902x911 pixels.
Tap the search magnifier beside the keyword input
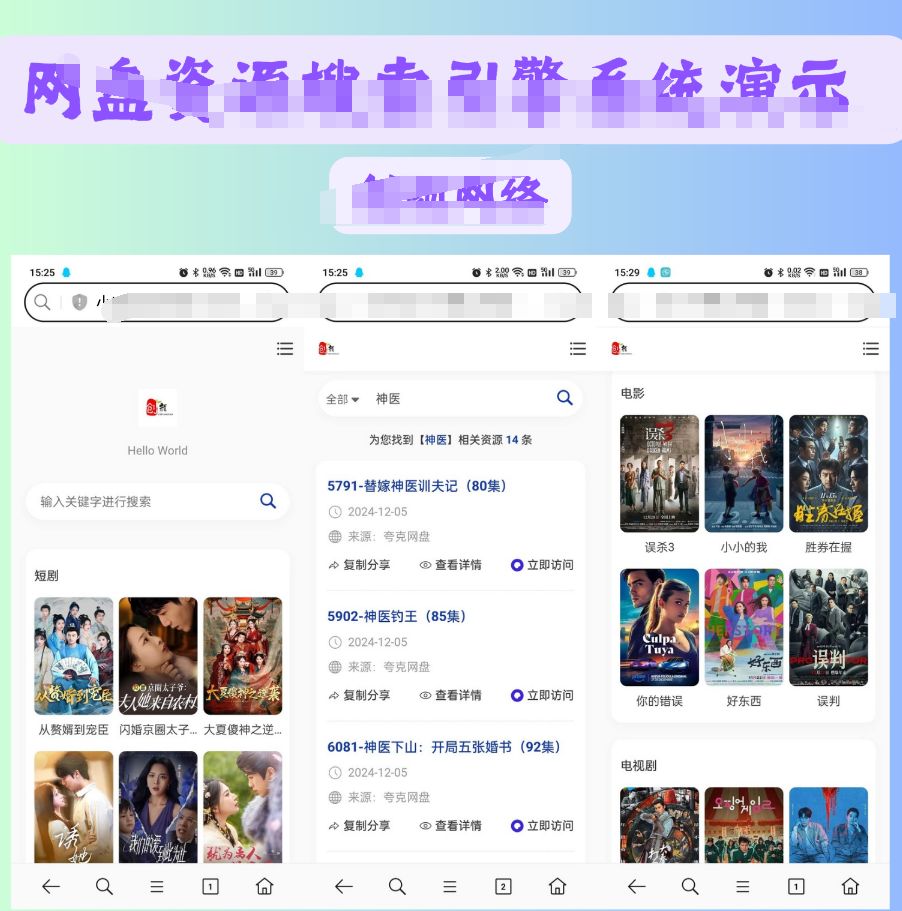(267, 501)
